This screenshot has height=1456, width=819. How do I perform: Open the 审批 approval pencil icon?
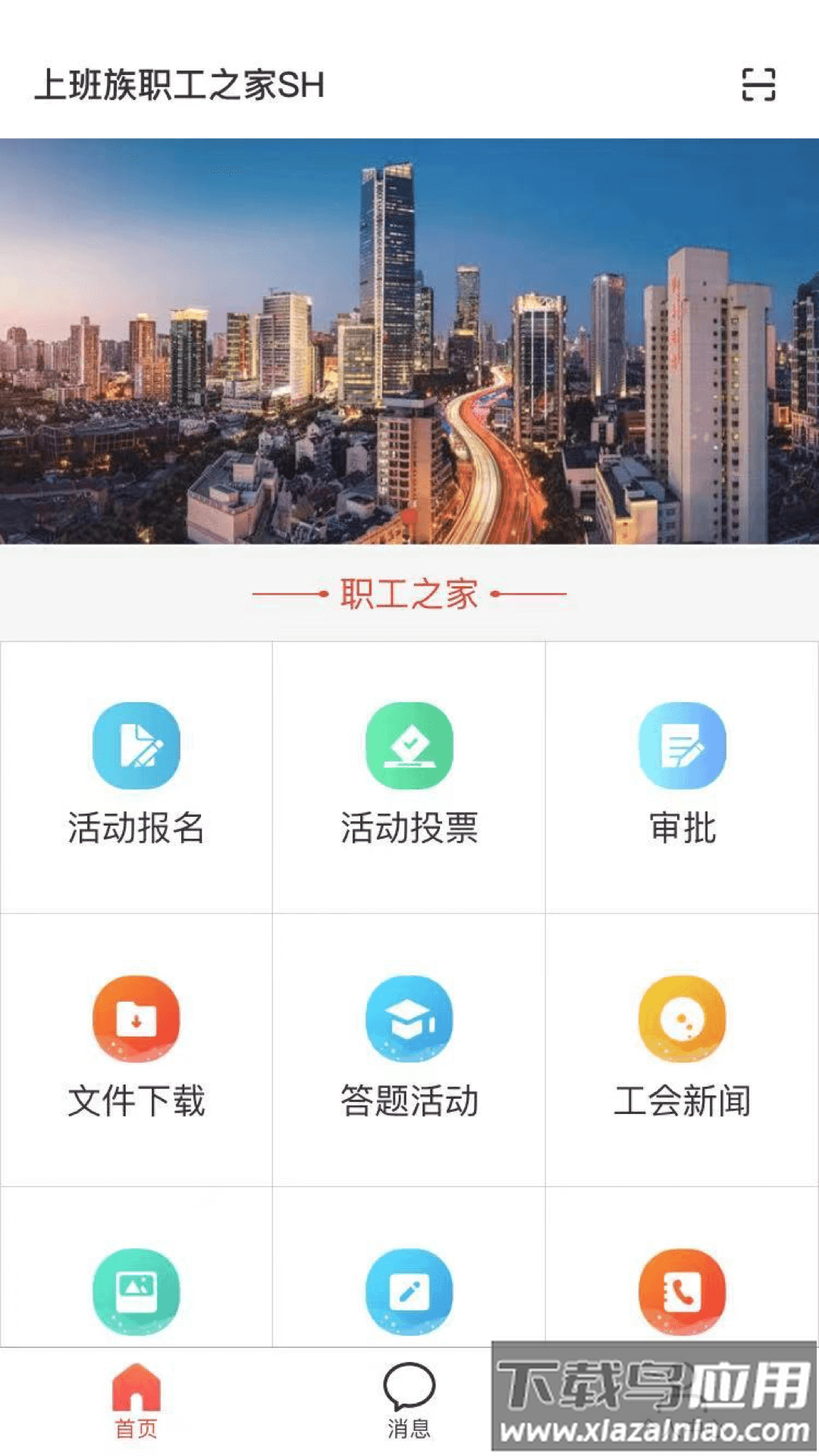click(681, 745)
